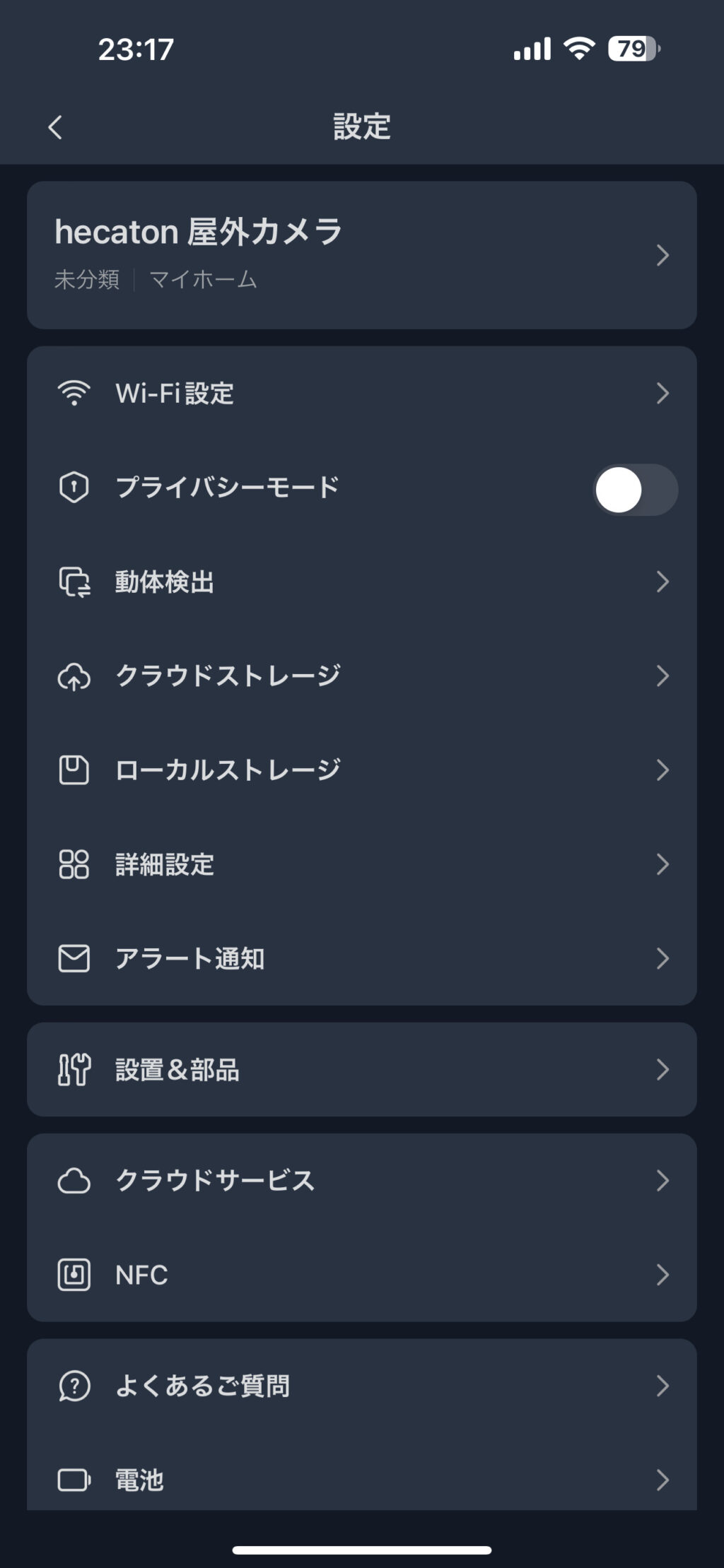Go back from the 設定 screen

click(x=55, y=128)
